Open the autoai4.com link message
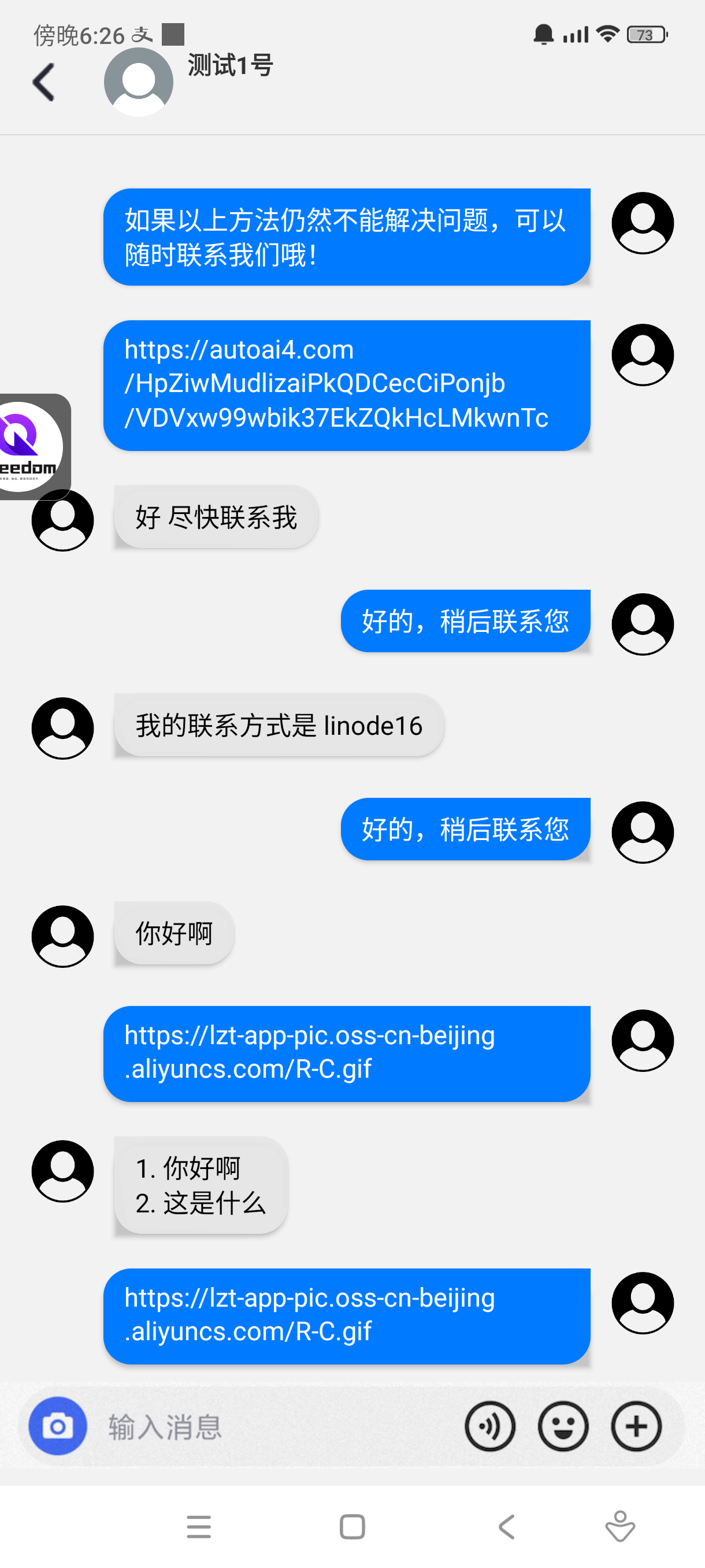The height and width of the screenshot is (1568, 705). pyautogui.click(x=346, y=384)
